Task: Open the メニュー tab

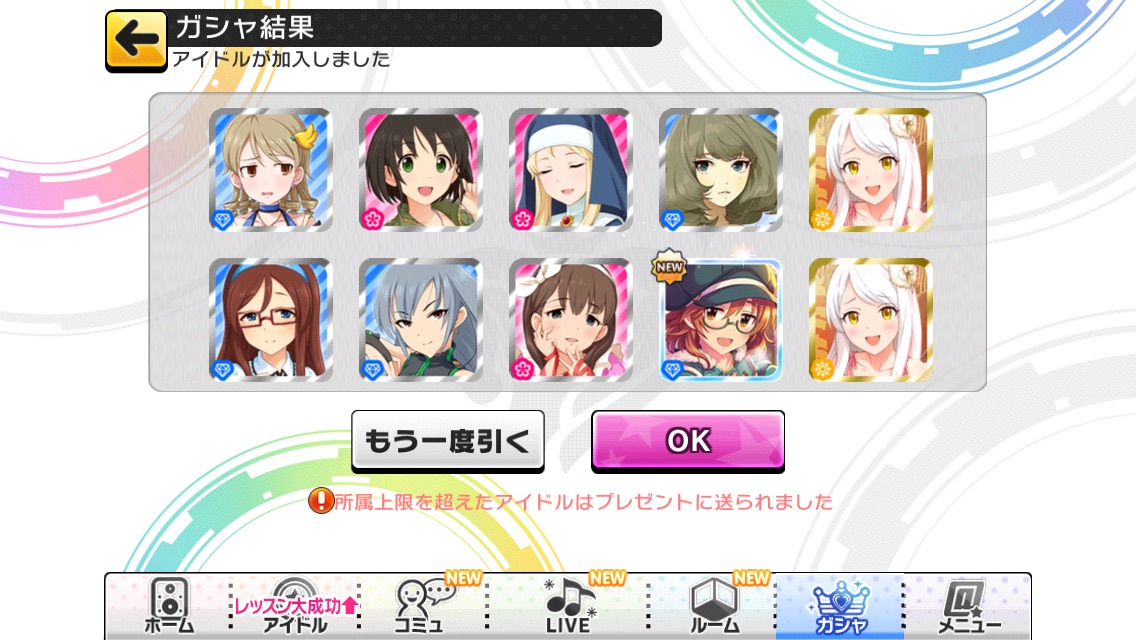Action: pyautogui.click(x=968, y=607)
